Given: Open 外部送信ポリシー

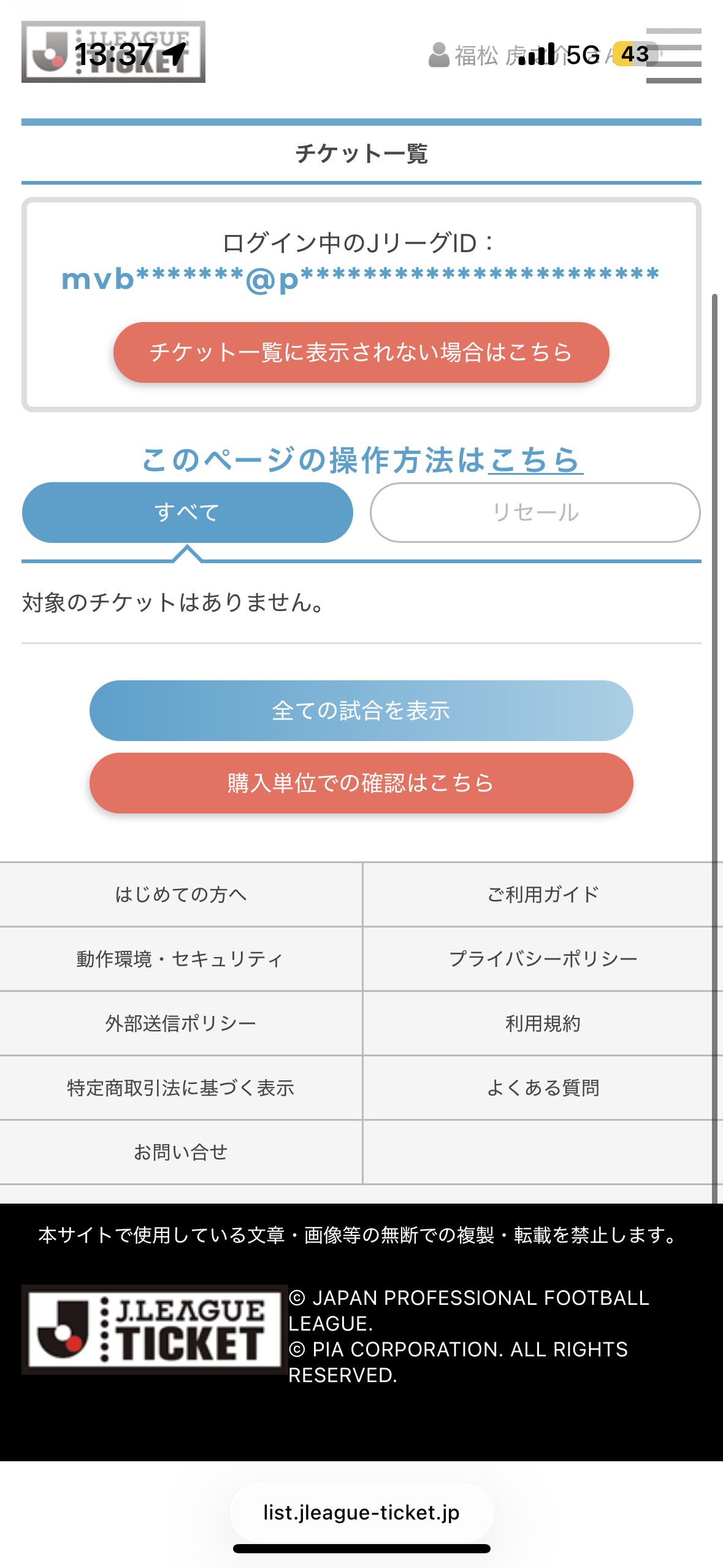Looking at the screenshot, I should click(181, 1023).
